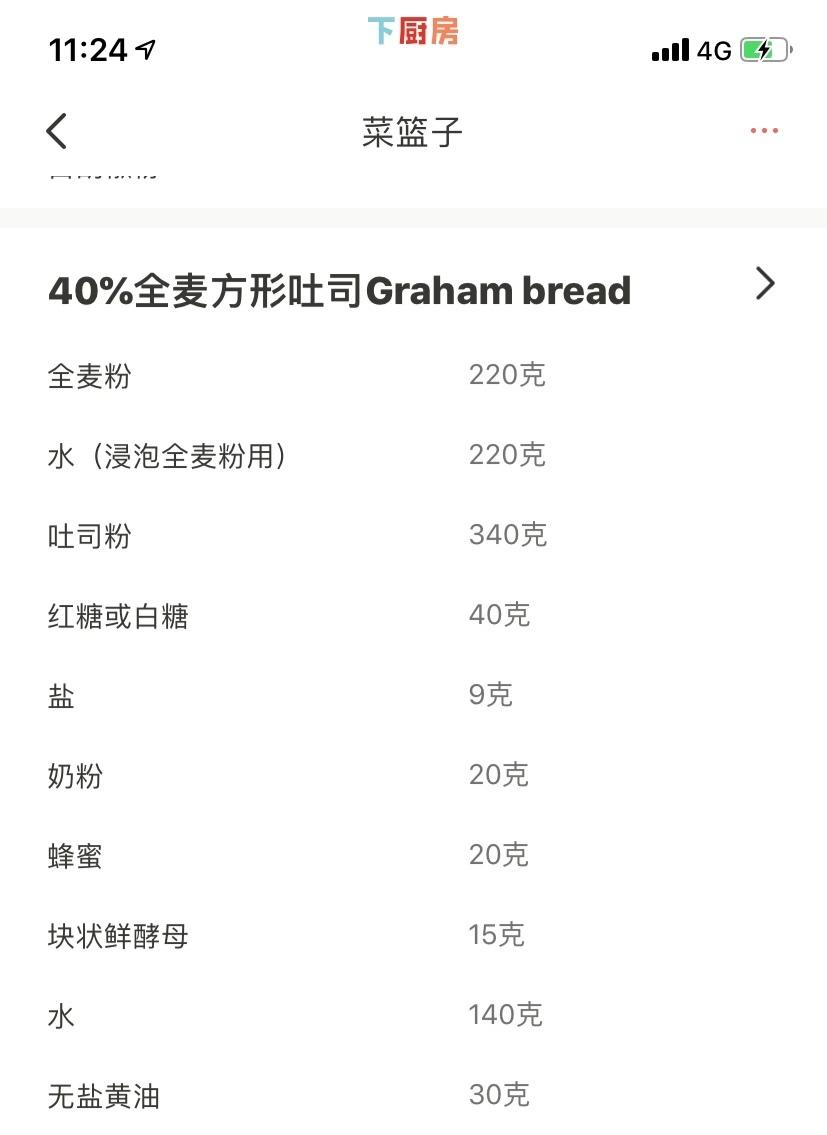827x1135 pixels.
Task: Tap the 吐司粉 ingredient entry
Action: click(88, 536)
